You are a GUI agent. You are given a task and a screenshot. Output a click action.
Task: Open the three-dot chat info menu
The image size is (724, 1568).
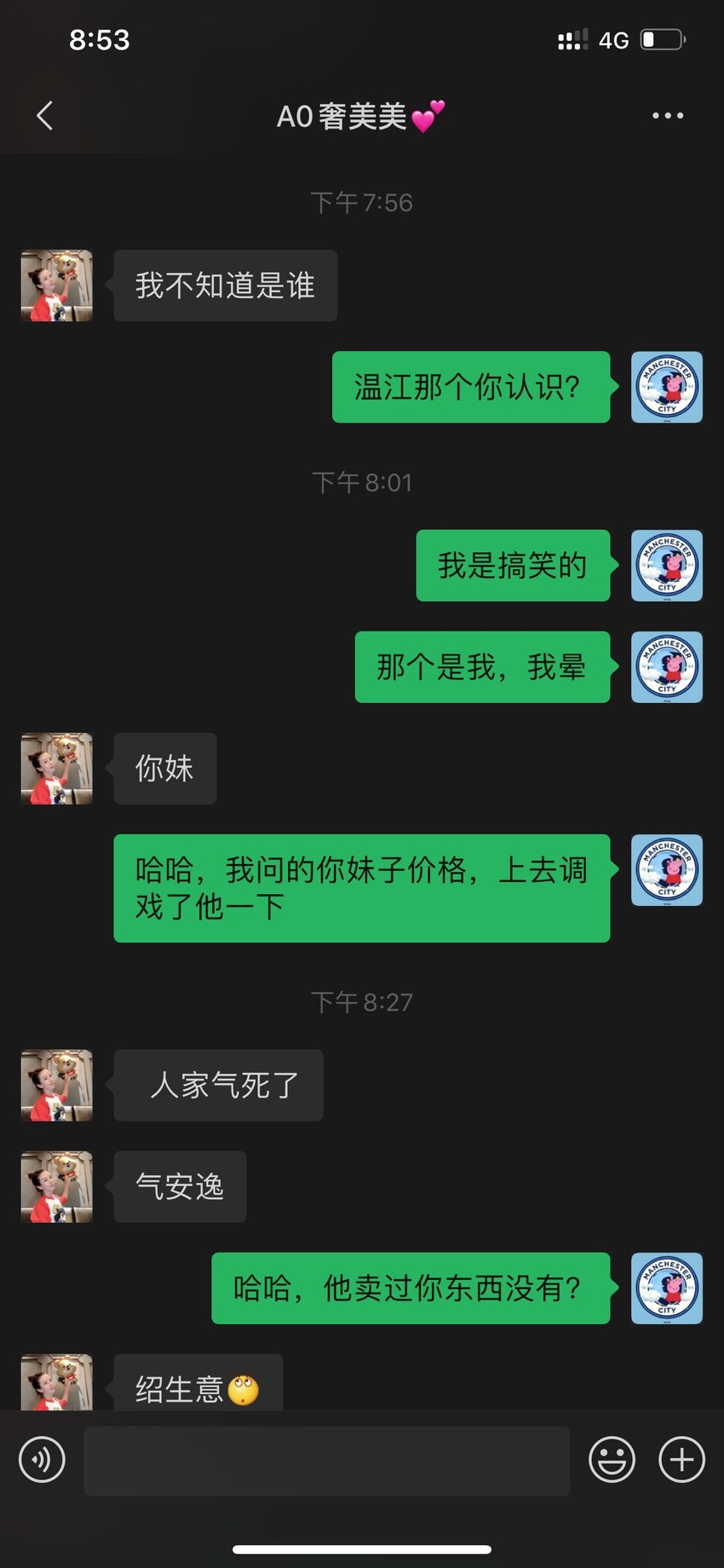667,116
